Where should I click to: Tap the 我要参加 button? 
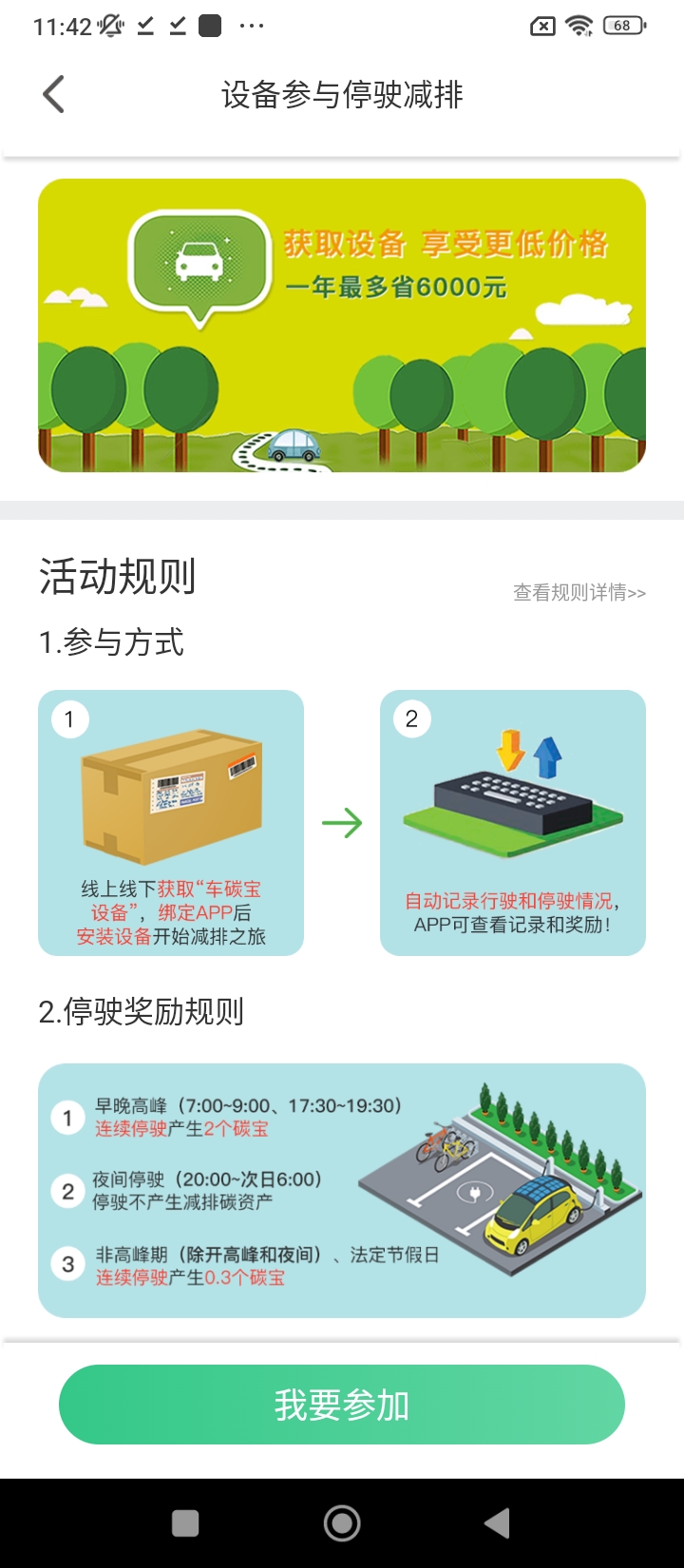[342, 1405]
